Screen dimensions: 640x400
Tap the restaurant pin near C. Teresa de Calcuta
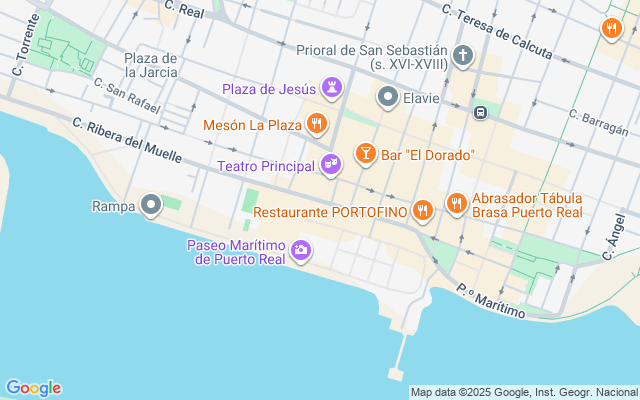click(x=609, y=29)
